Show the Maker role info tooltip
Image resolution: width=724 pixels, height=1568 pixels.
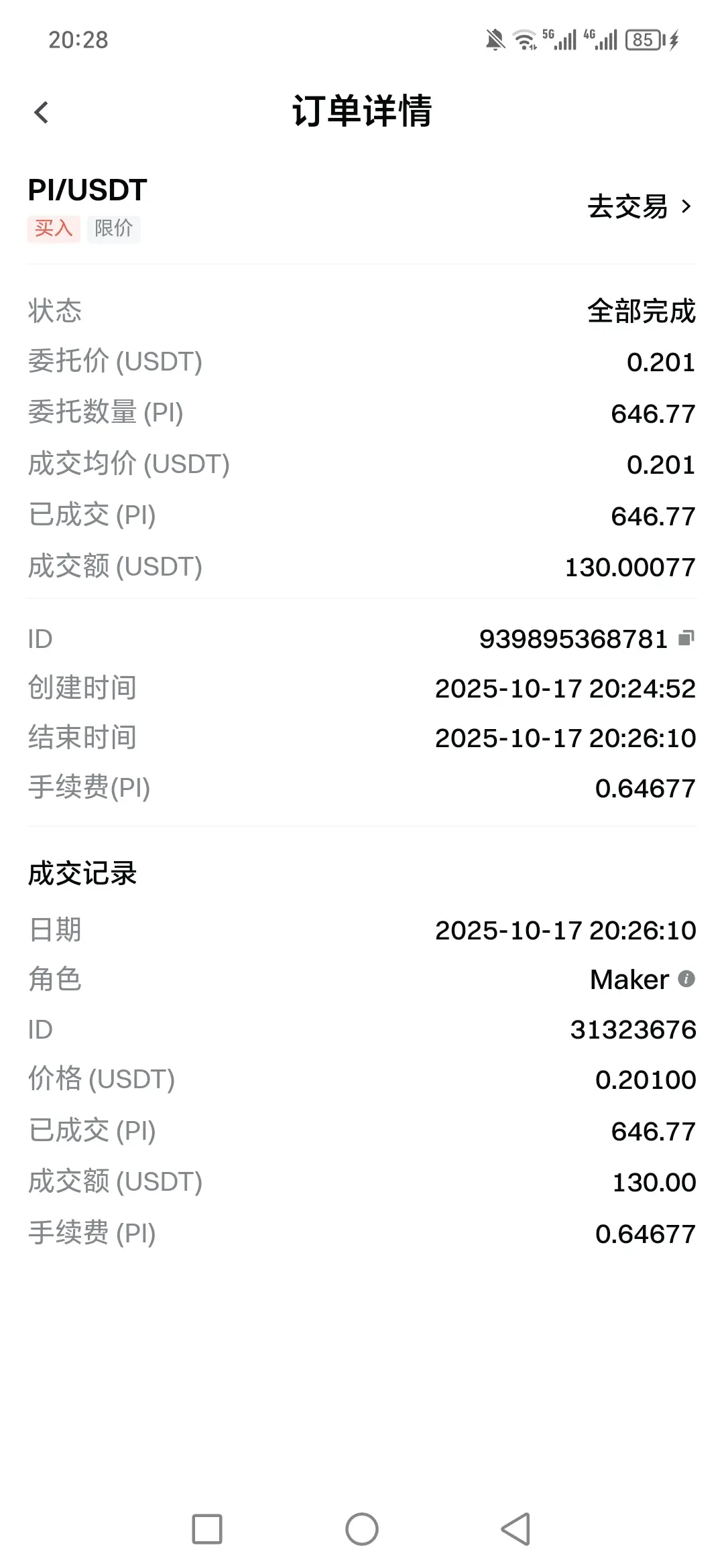[x=686, y=979]
